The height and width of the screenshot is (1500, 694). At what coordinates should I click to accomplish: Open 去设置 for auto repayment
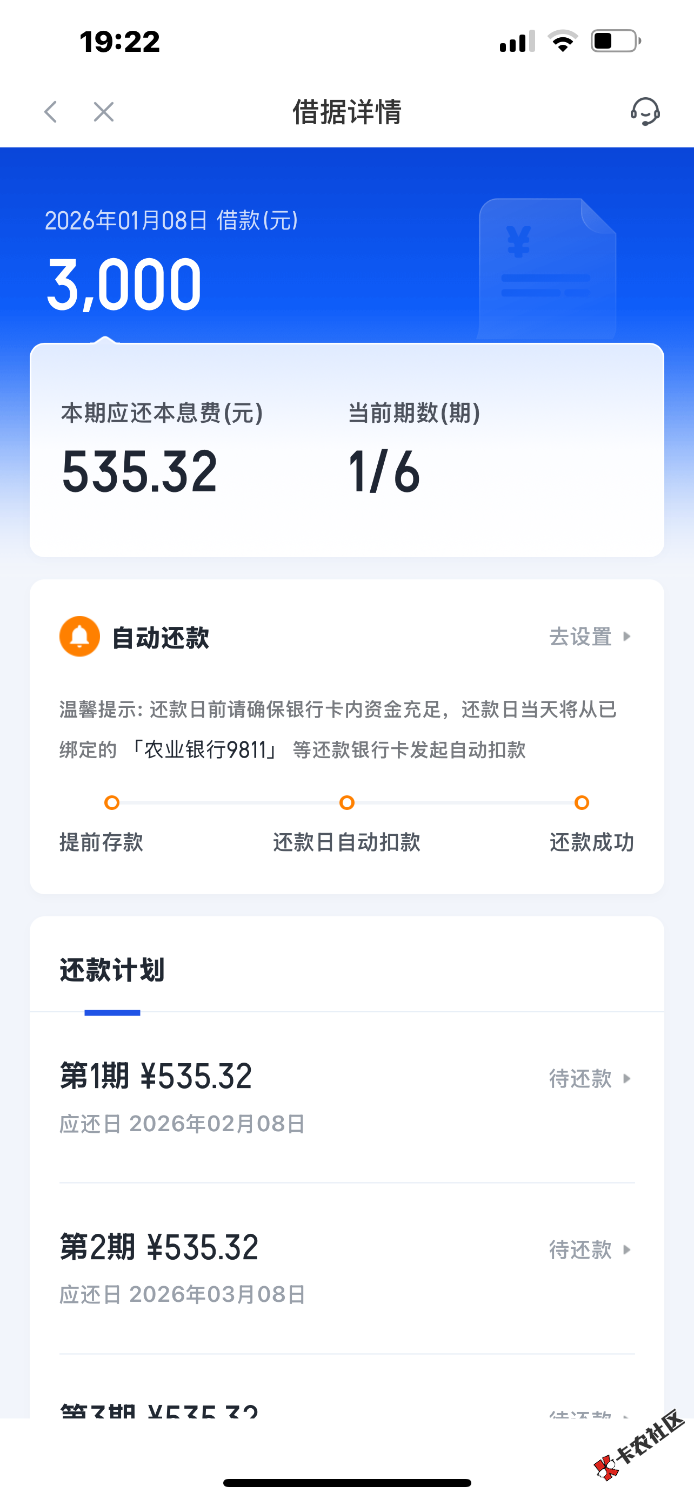589,637
